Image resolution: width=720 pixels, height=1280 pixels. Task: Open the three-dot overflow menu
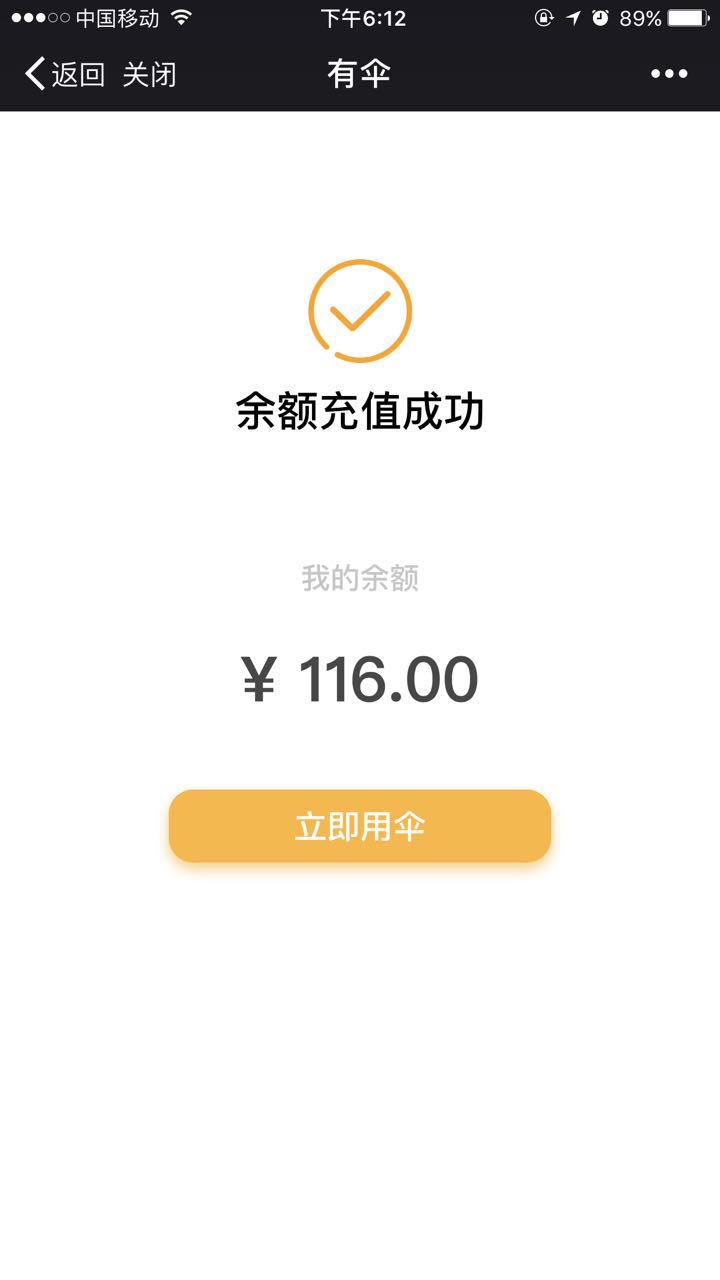[669, 74]
